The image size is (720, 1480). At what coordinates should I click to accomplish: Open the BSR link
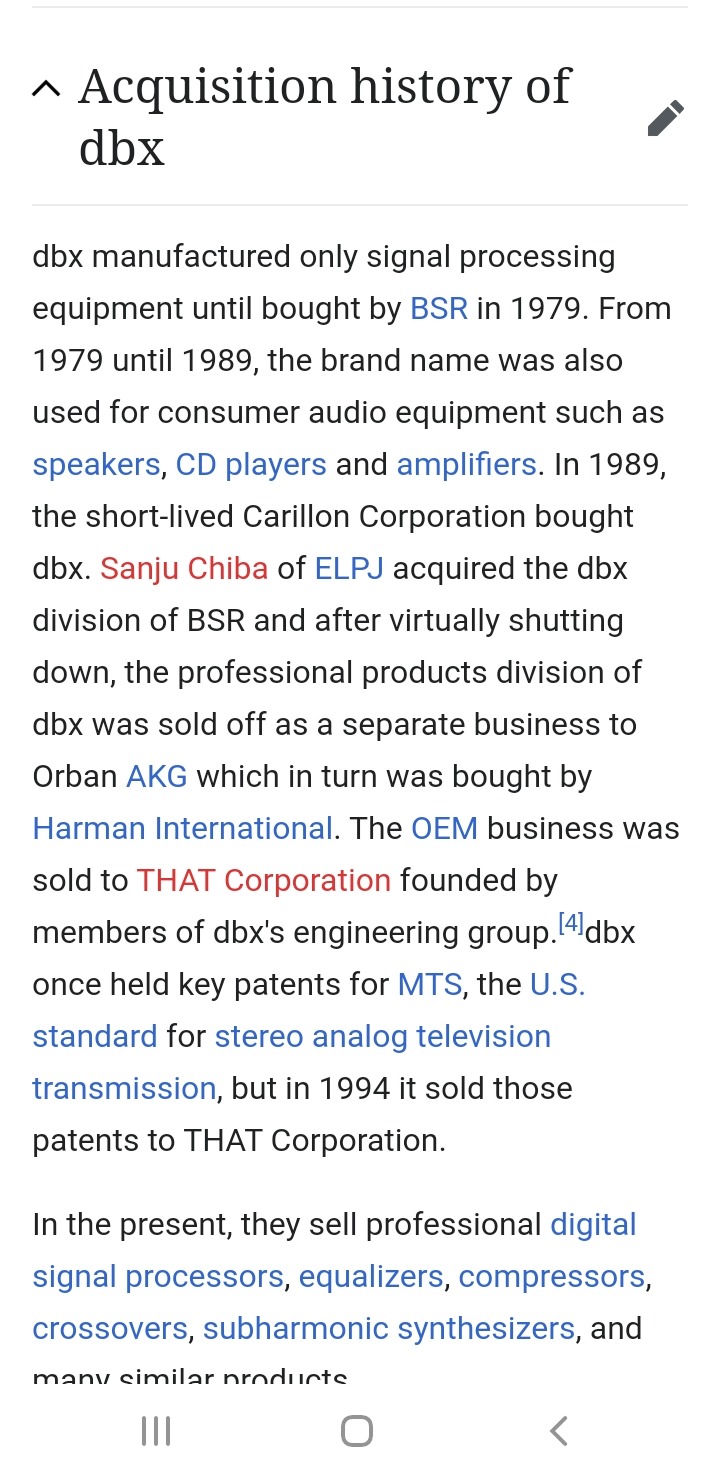(x=439, y=308)
